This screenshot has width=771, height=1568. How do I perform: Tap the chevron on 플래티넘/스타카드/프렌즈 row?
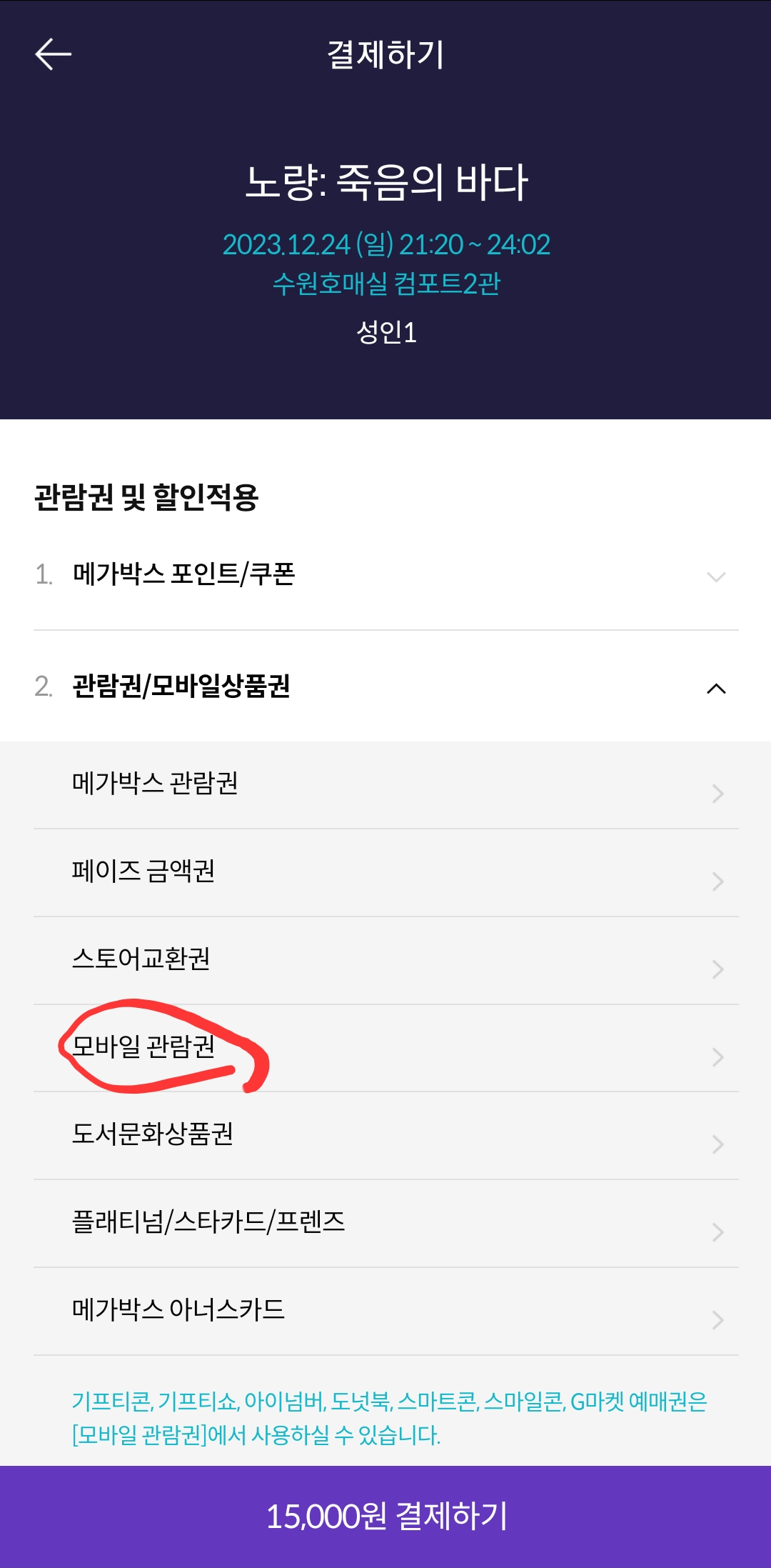pyautogui.click(x=717, y=1225)
